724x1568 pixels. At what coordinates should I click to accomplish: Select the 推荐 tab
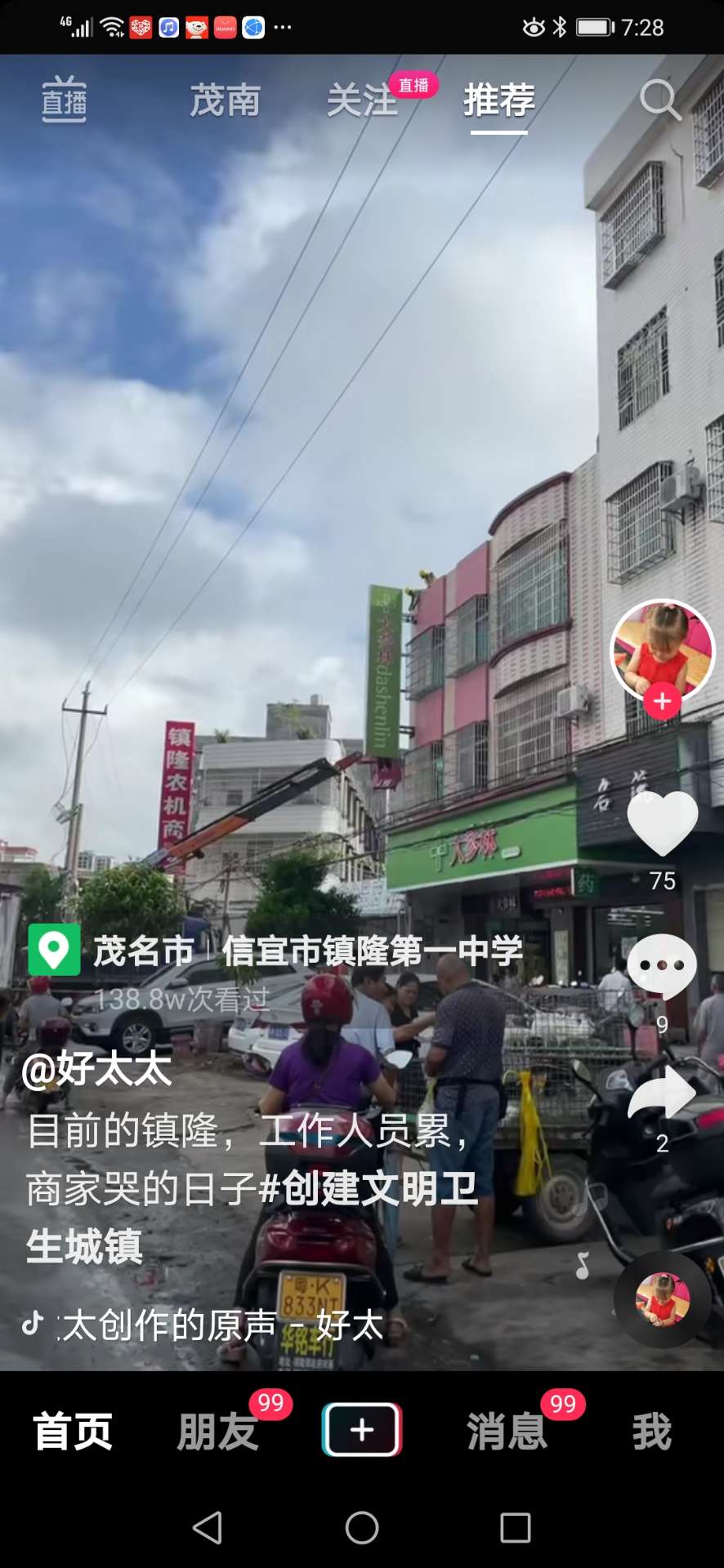[498, 100]
